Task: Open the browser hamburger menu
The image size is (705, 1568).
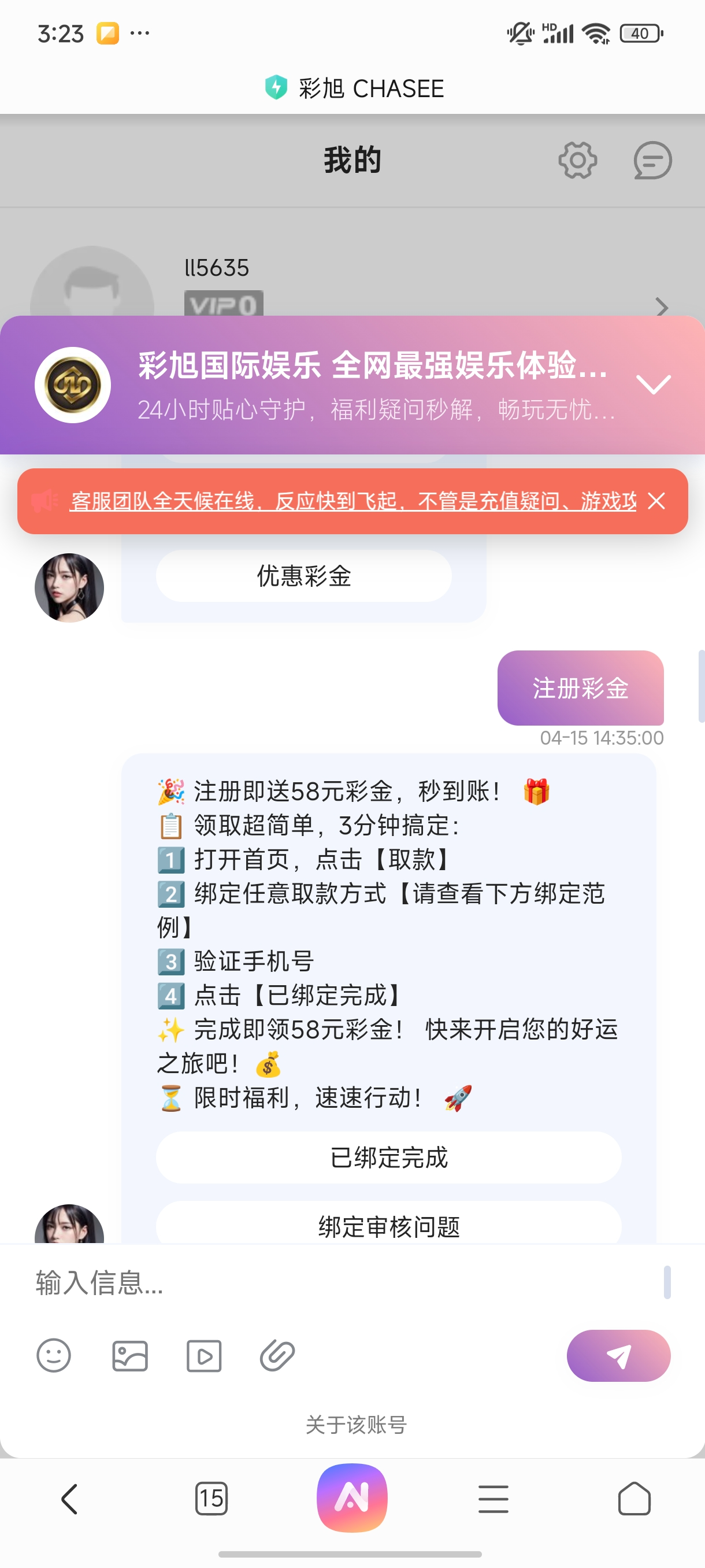Action: (493, 1499)
